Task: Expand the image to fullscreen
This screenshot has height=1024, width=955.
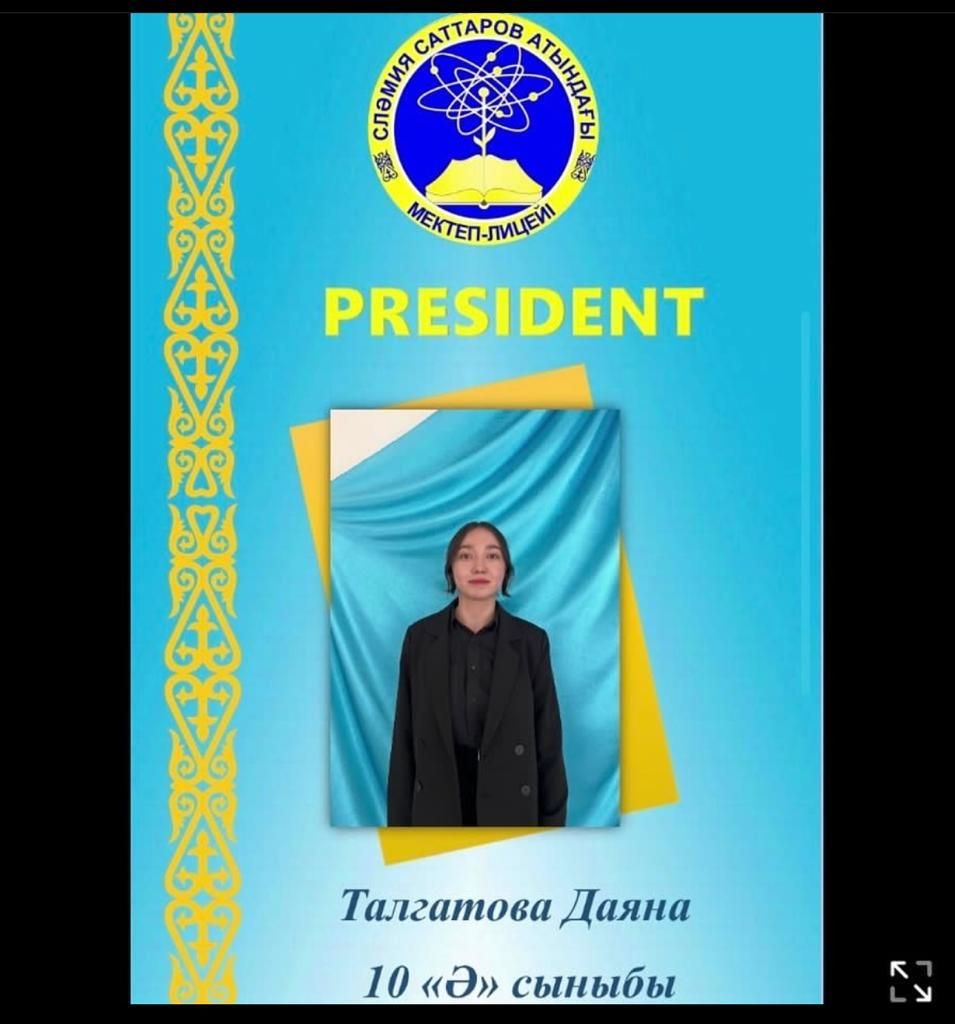Action: 911,981
